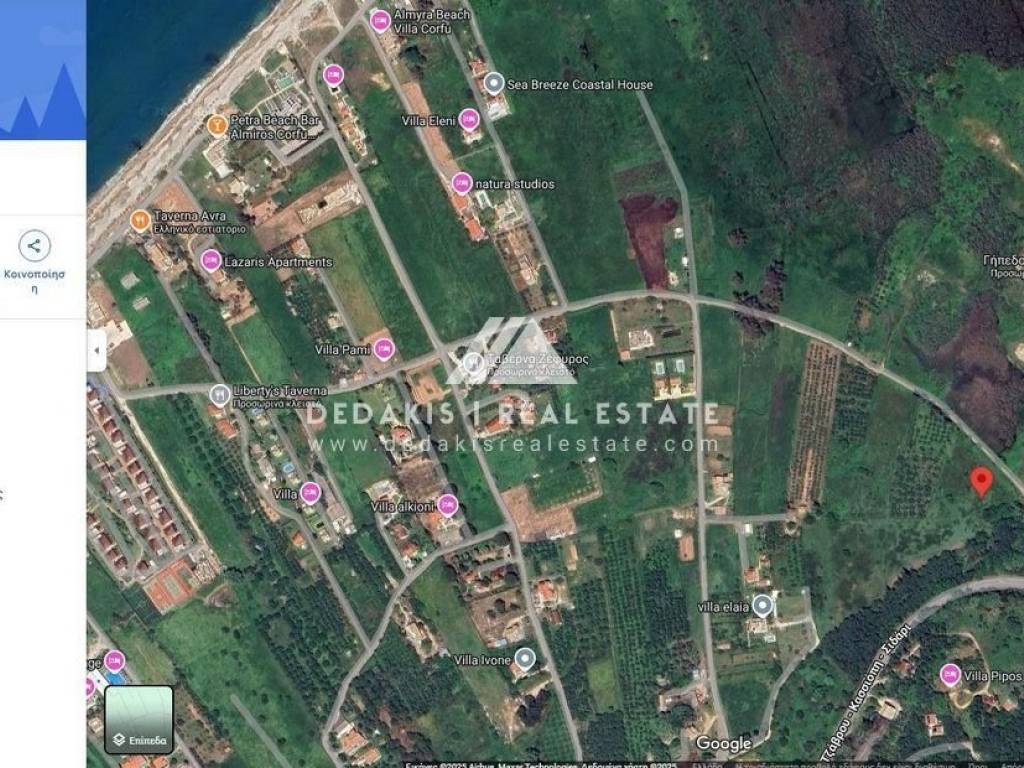Open the Επίπεδα map layers switcher
The image size is (1024, 768).
[139, 720]
